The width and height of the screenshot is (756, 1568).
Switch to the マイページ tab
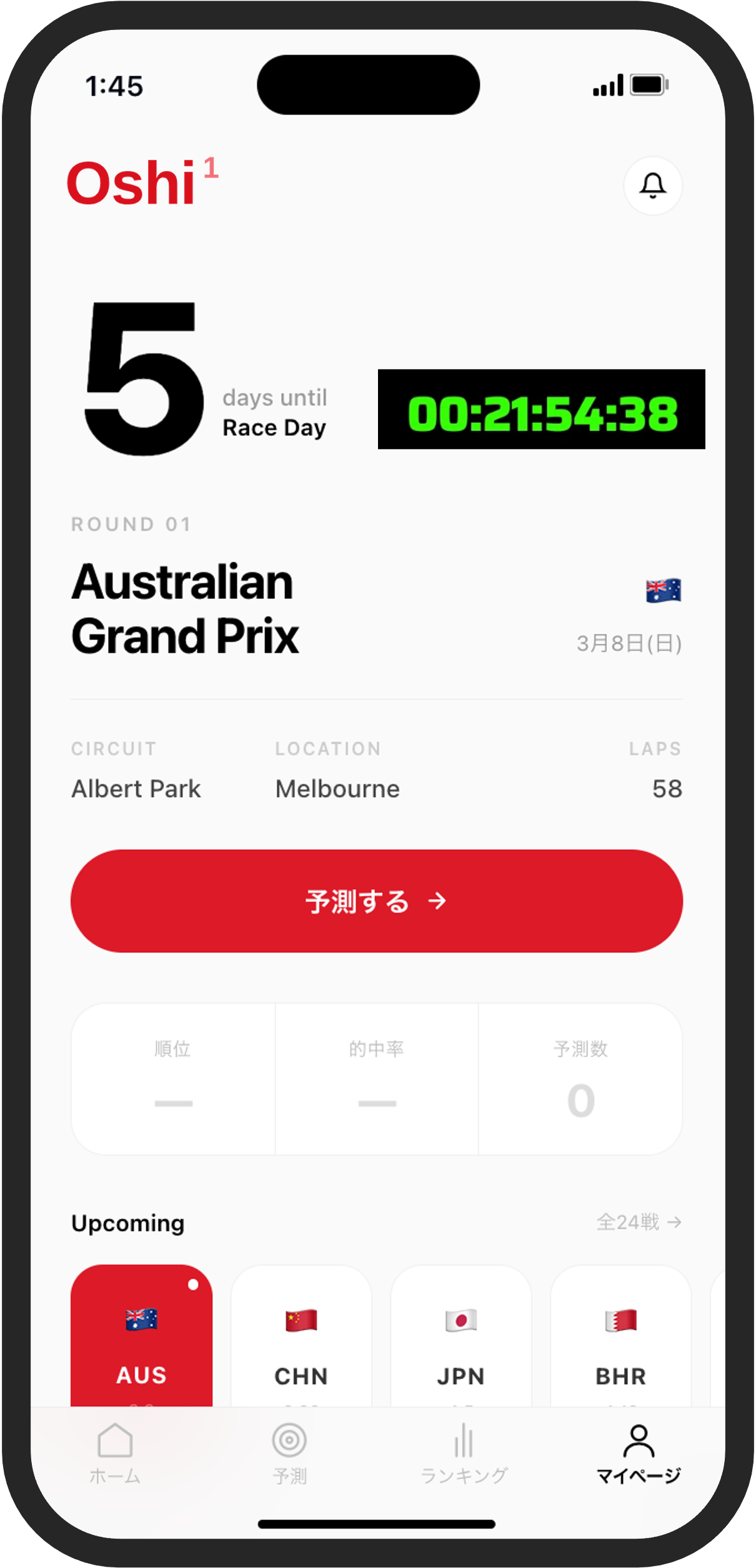(x=639, y=1453)
